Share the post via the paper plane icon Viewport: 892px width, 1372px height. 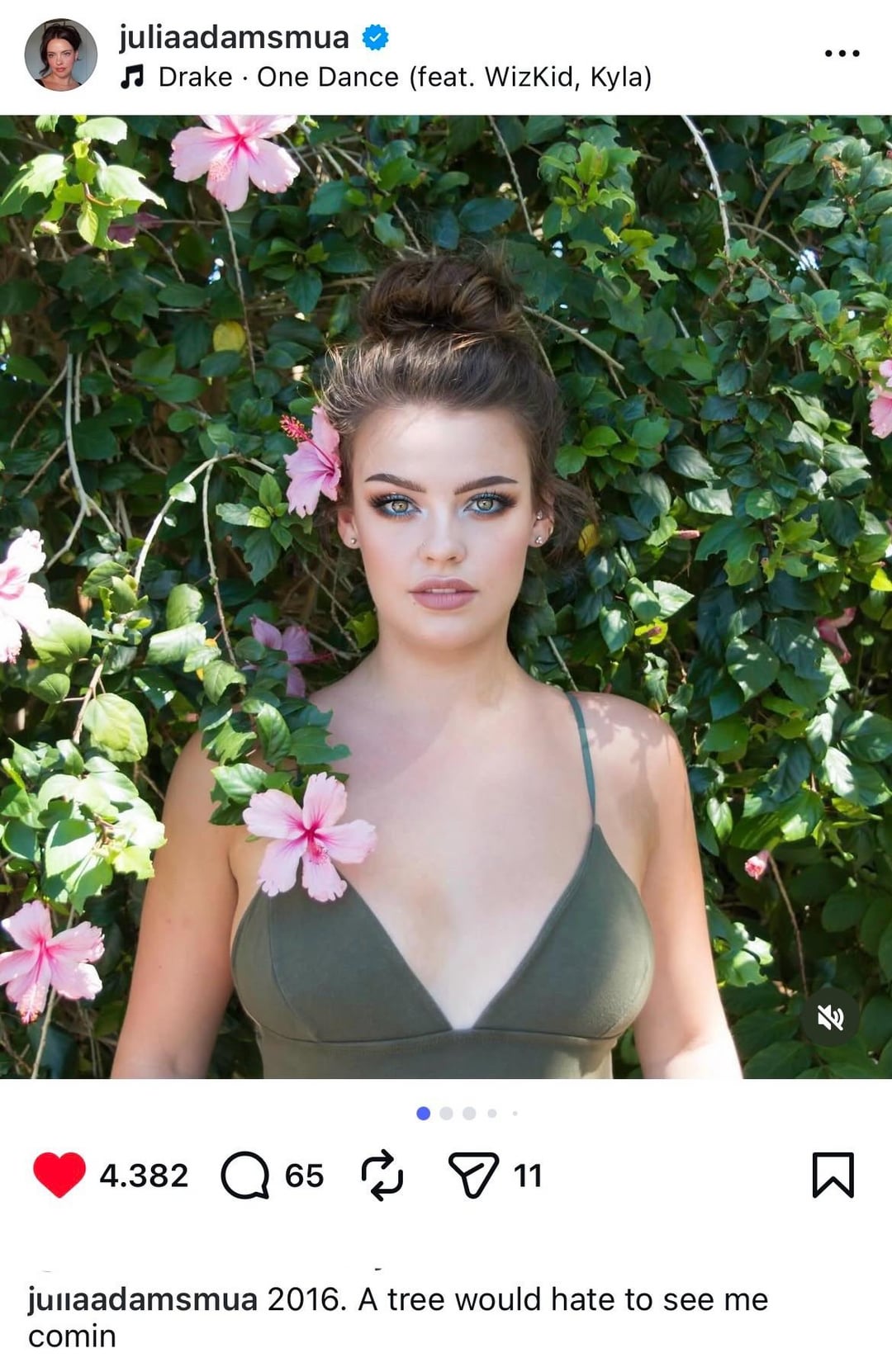pyautogui.click(x=473, y=1175)
